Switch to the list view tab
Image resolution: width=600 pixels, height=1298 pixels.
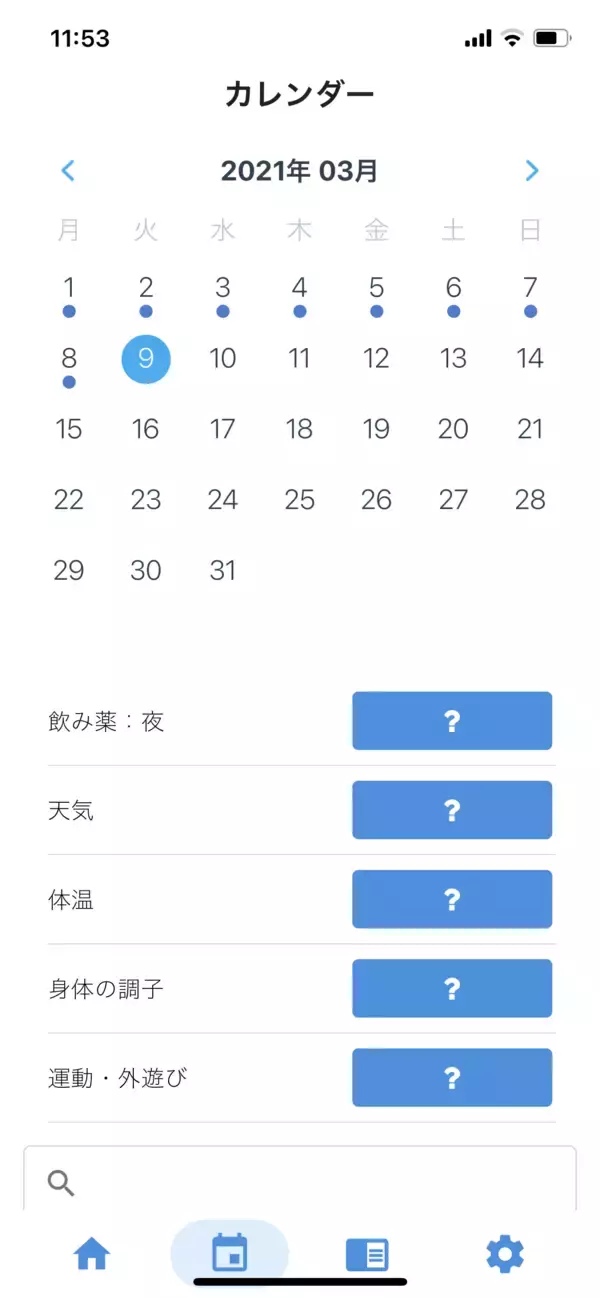point(367,1254)
